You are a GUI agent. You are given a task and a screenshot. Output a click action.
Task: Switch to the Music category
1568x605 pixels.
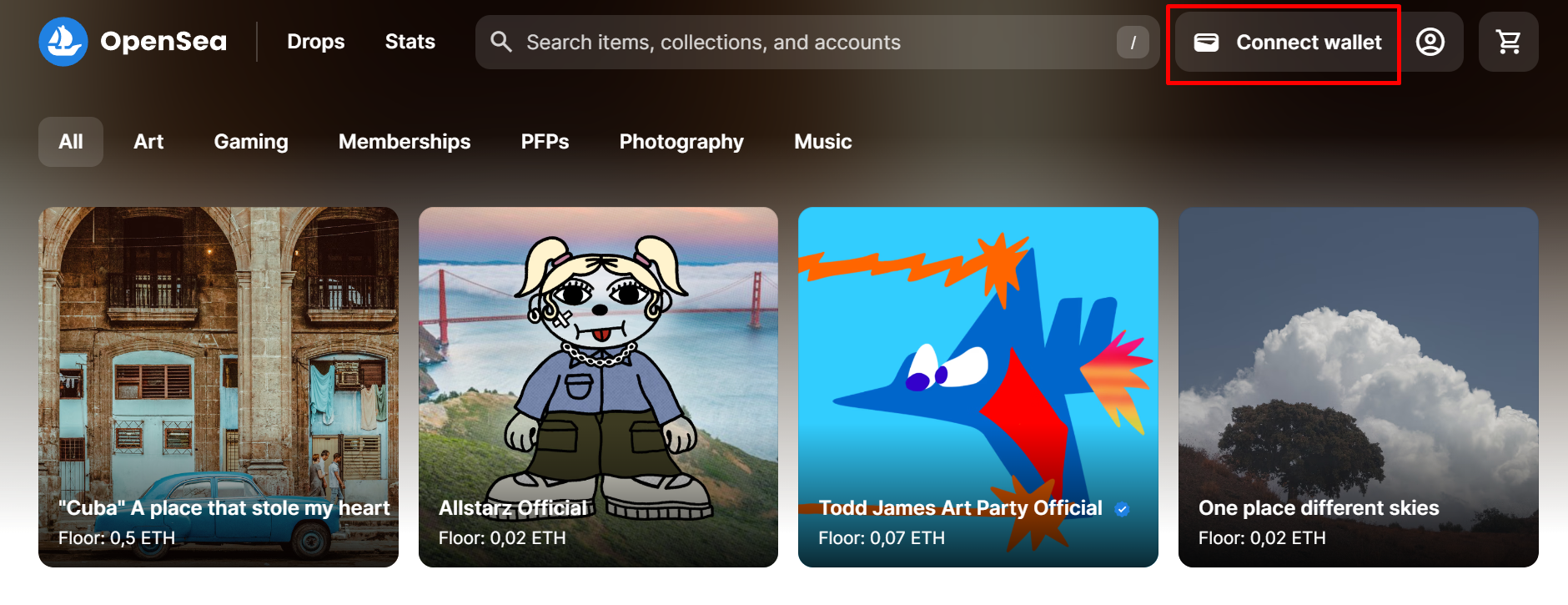[822, 142]
